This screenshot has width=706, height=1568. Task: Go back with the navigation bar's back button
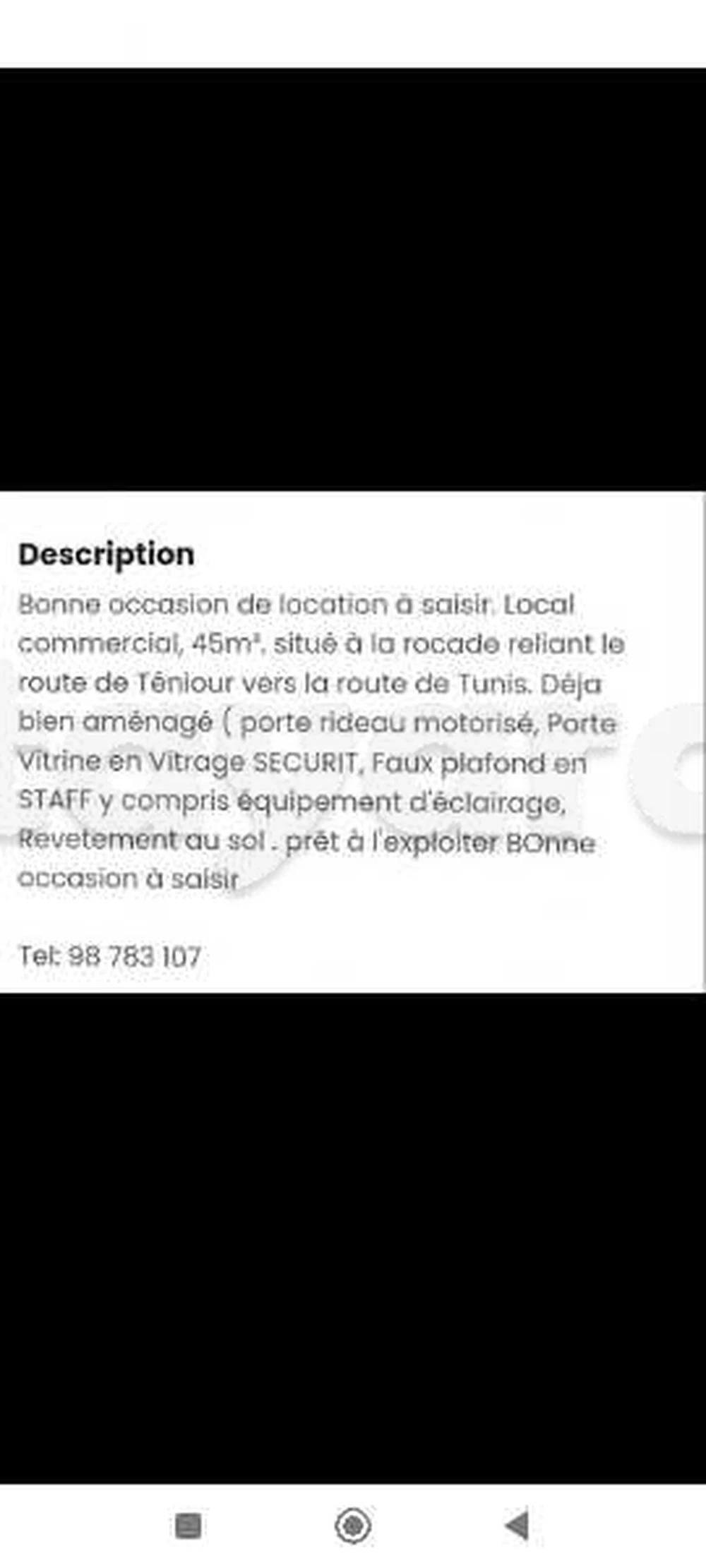(517, 1525)
